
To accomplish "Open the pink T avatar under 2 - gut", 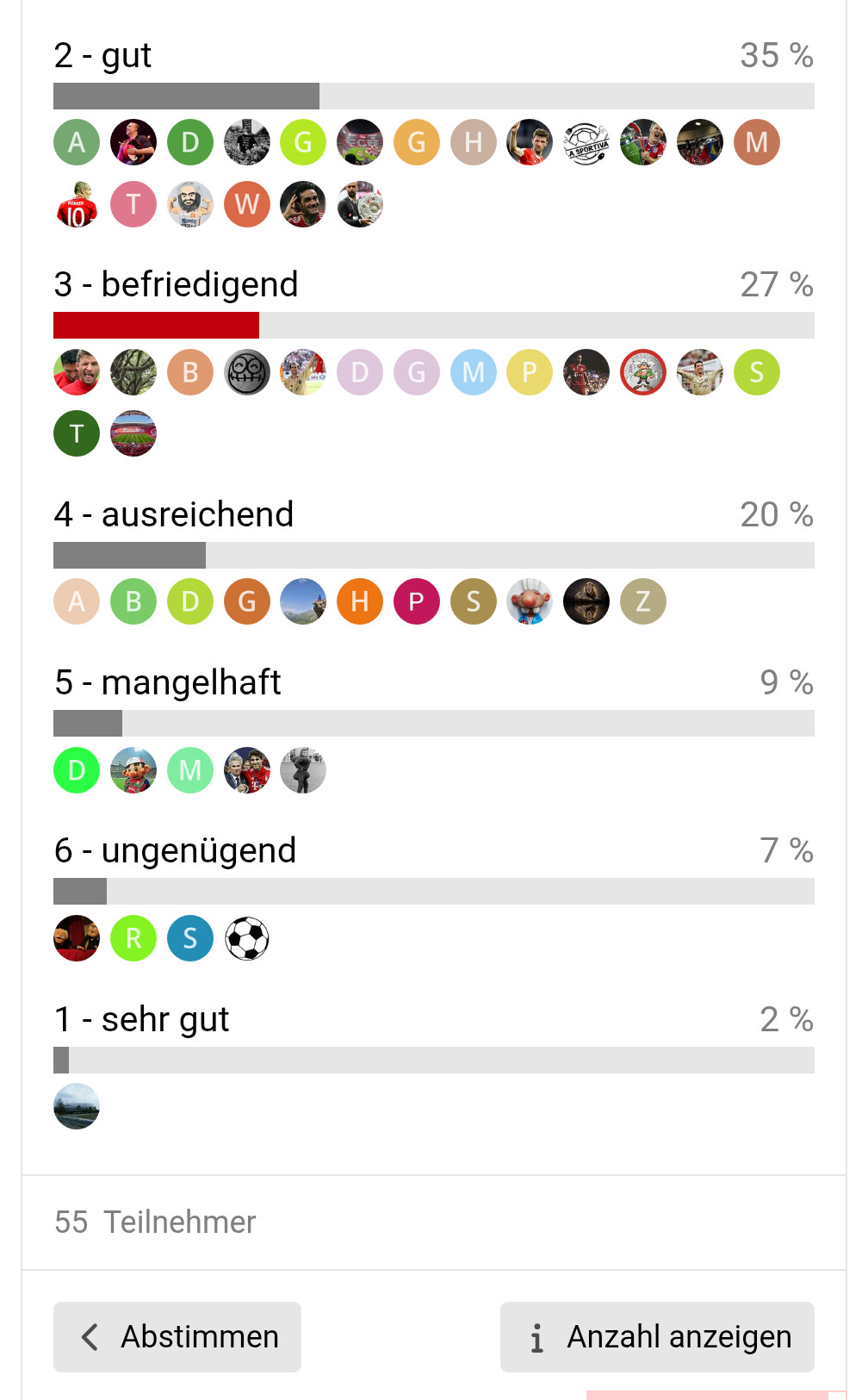I will click(133, 204).
